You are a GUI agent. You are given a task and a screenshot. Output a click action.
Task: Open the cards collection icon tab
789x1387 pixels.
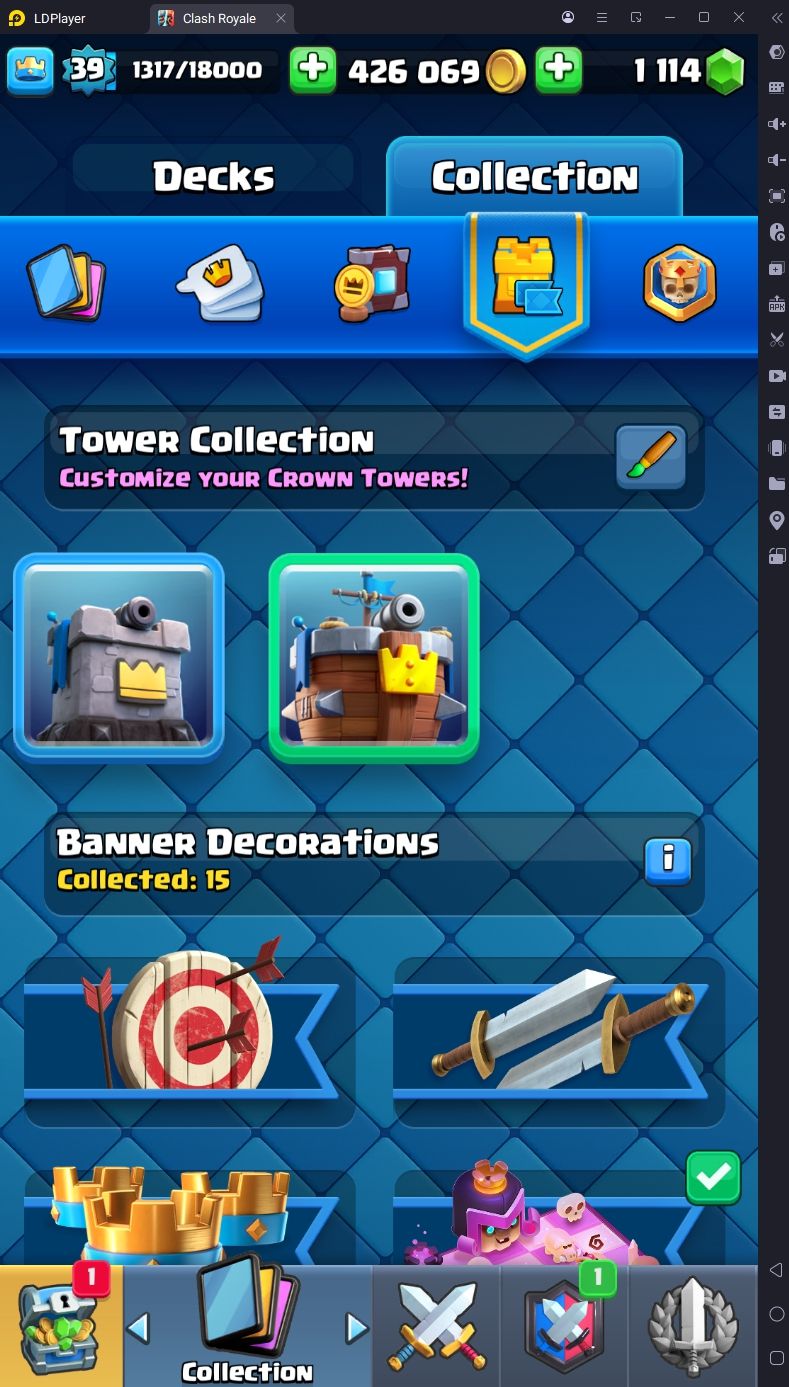(65, 283)
